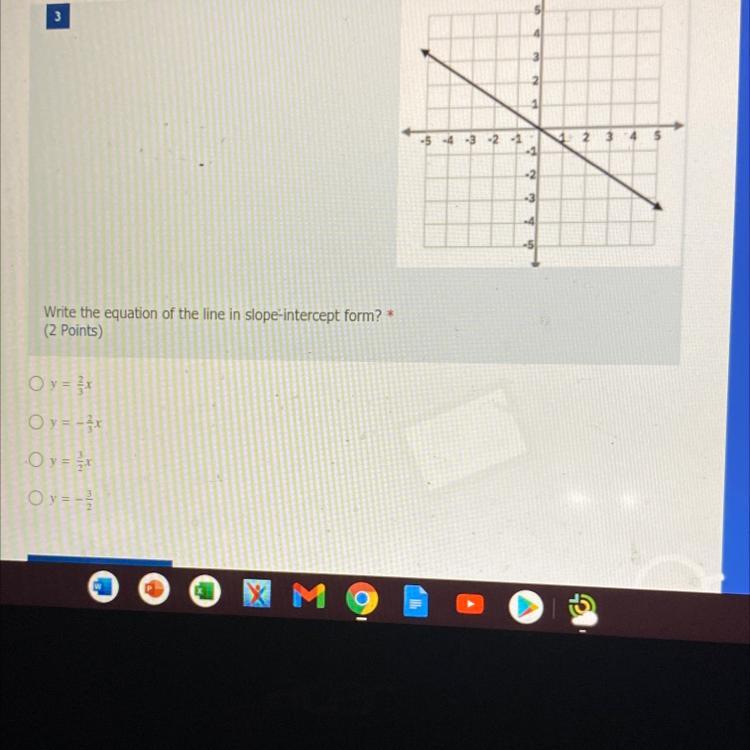Launch YouTube from the shelf
750x750 pixels.
pos(471,604)
